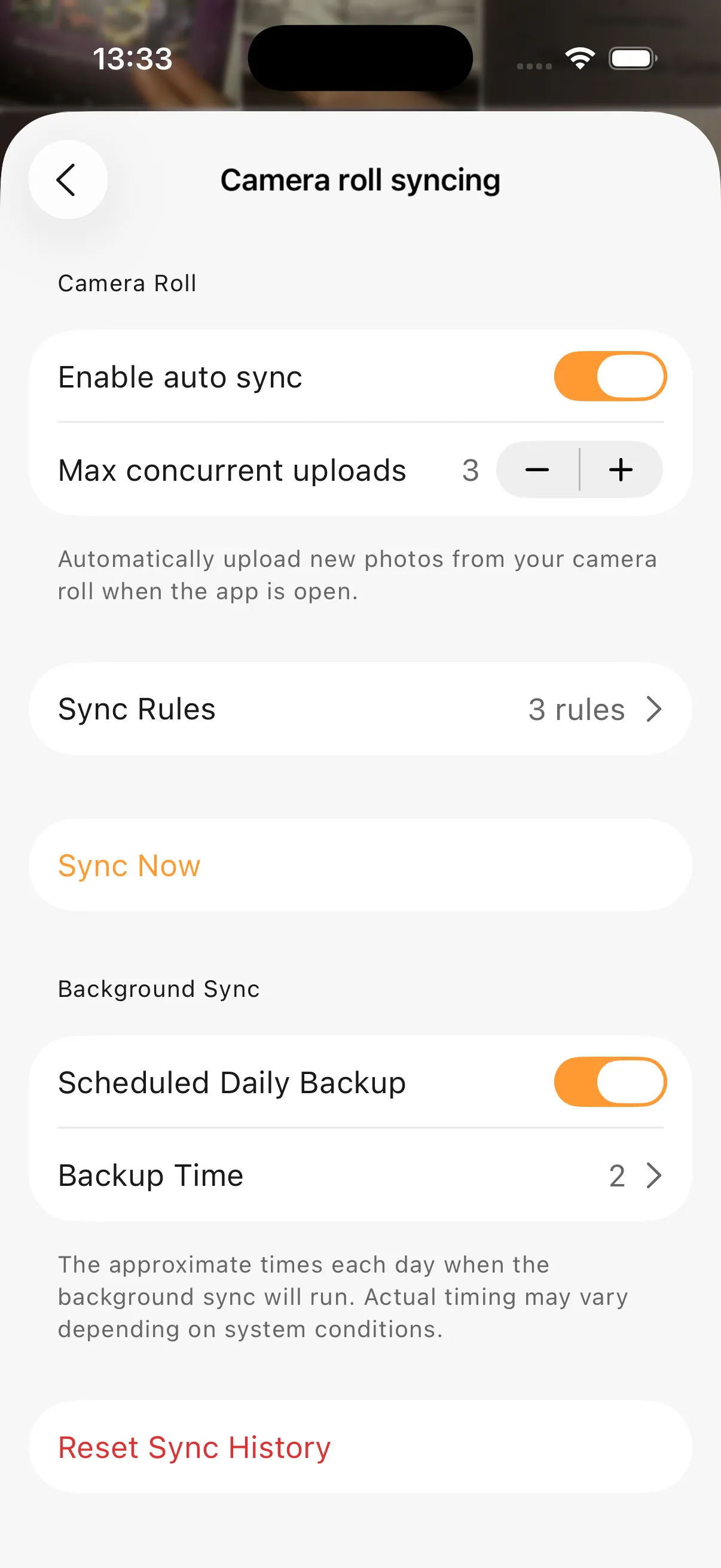The width and height of the screenshot is (721, 1568).
Task: Decrease max concurrent uploads with minus
Action: (538, 469)
